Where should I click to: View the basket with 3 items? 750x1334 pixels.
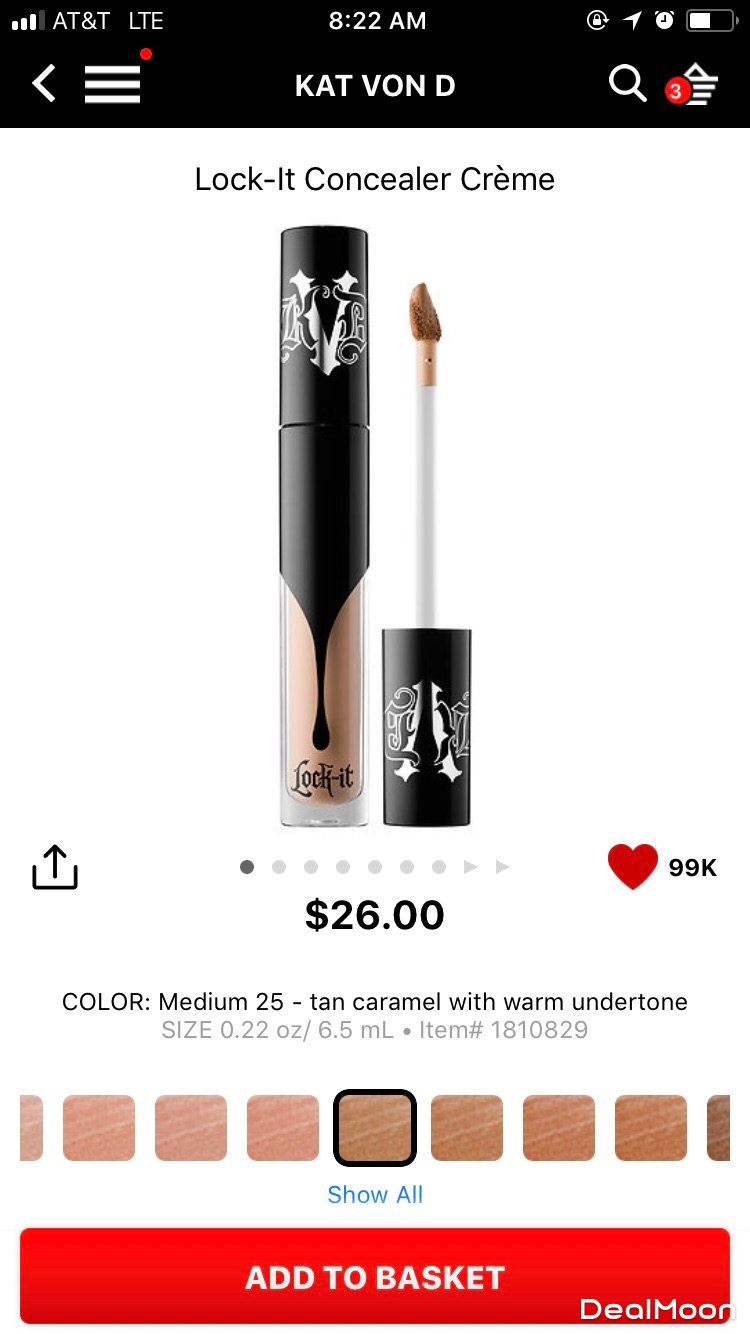point(693,86)
